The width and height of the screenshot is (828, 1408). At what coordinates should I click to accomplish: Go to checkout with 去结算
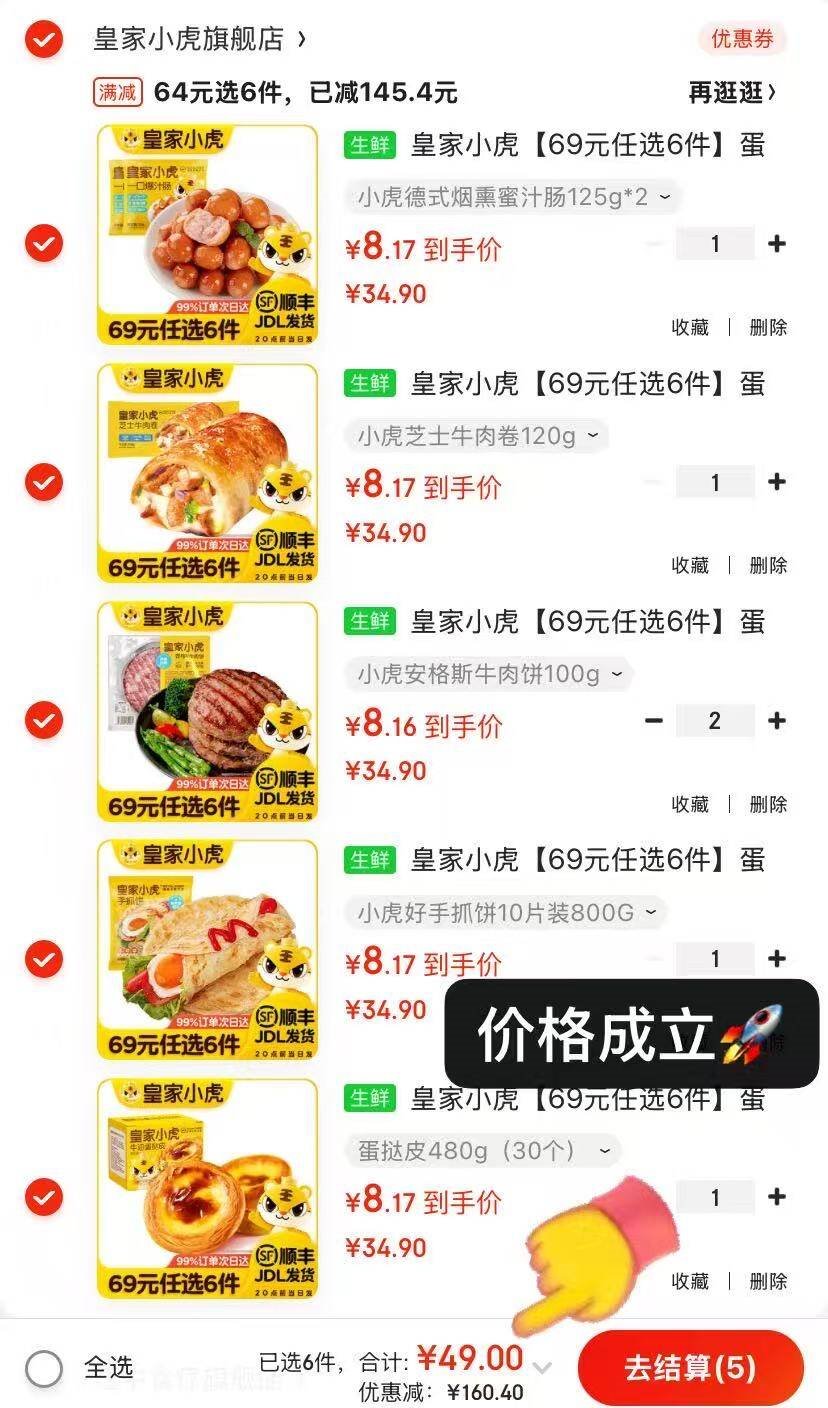[x=690, y=1368]
